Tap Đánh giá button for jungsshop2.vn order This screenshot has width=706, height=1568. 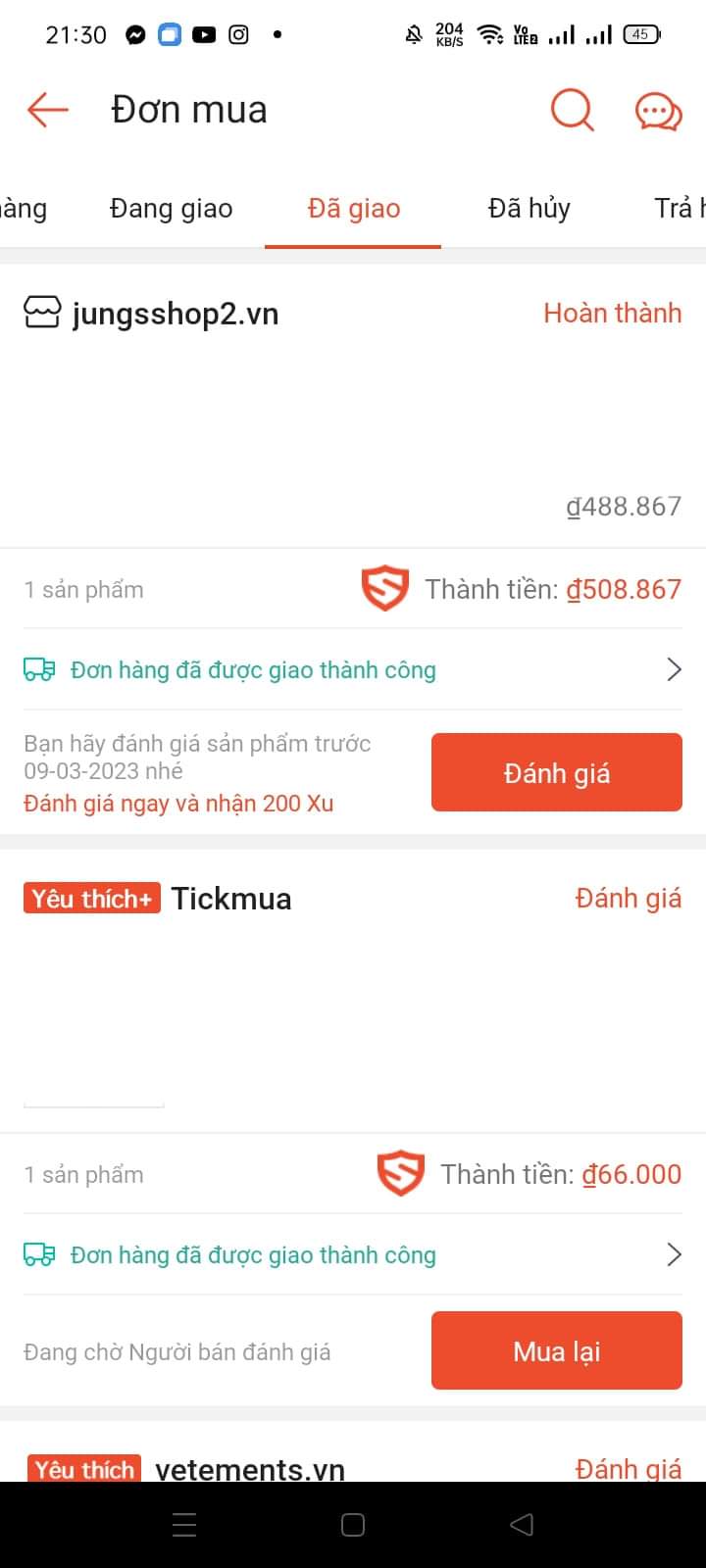click(556, 773)
